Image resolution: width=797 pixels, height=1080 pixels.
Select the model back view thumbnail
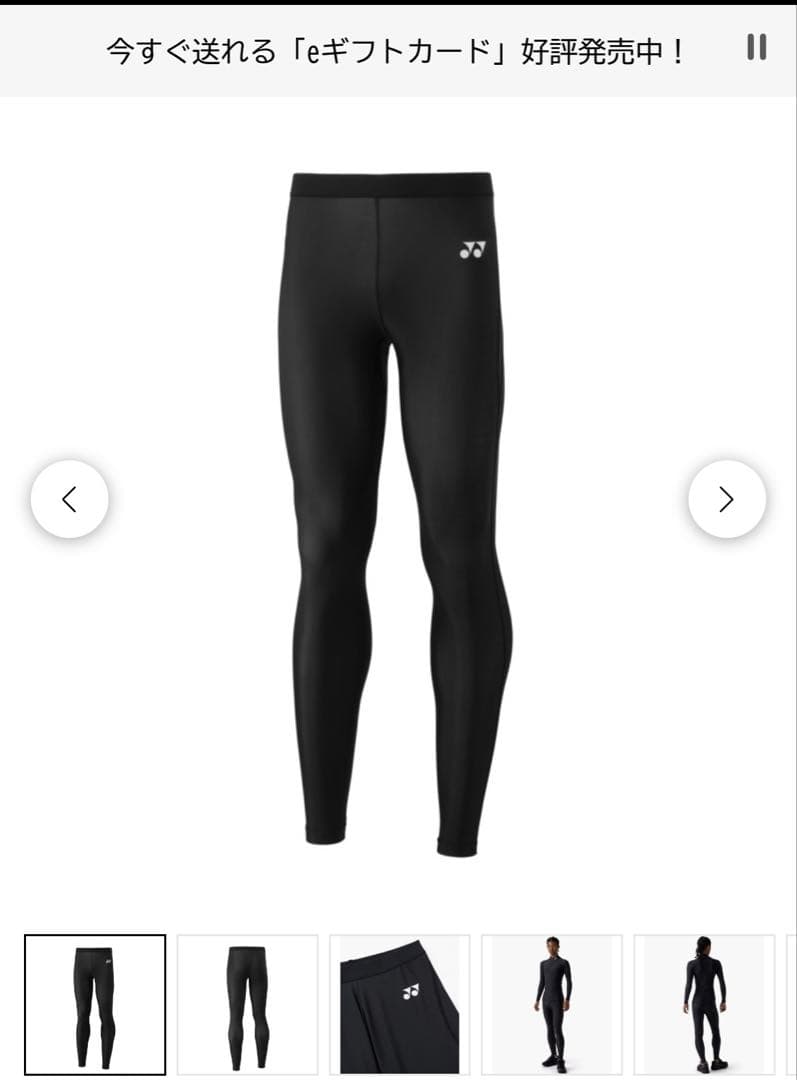coord(704,1004)
